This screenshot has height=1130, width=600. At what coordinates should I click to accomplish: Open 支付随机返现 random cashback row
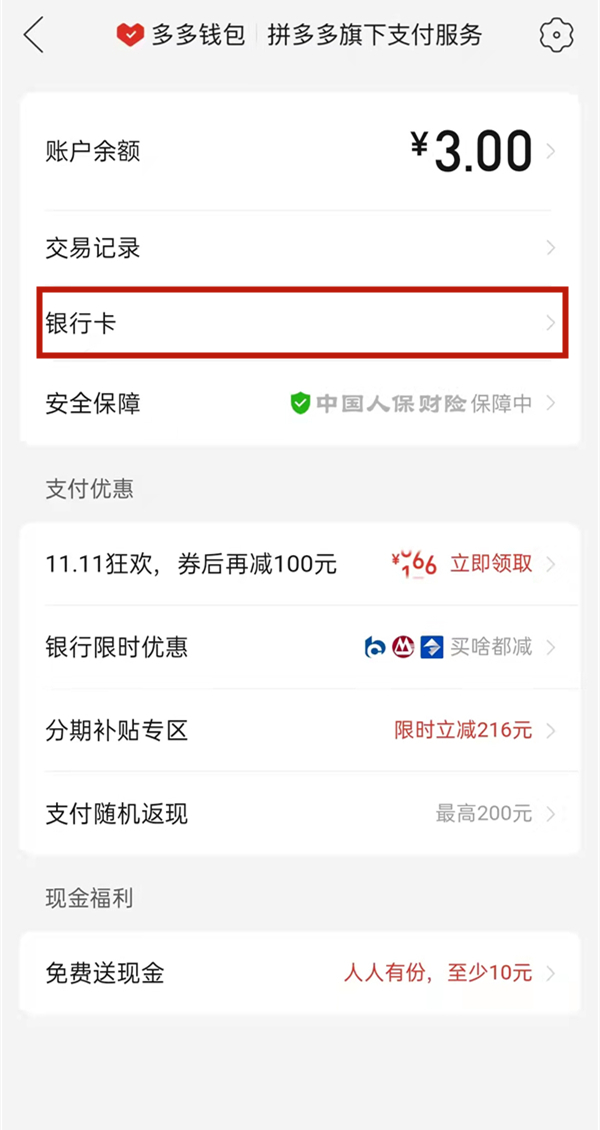click(x=300, y=813)
